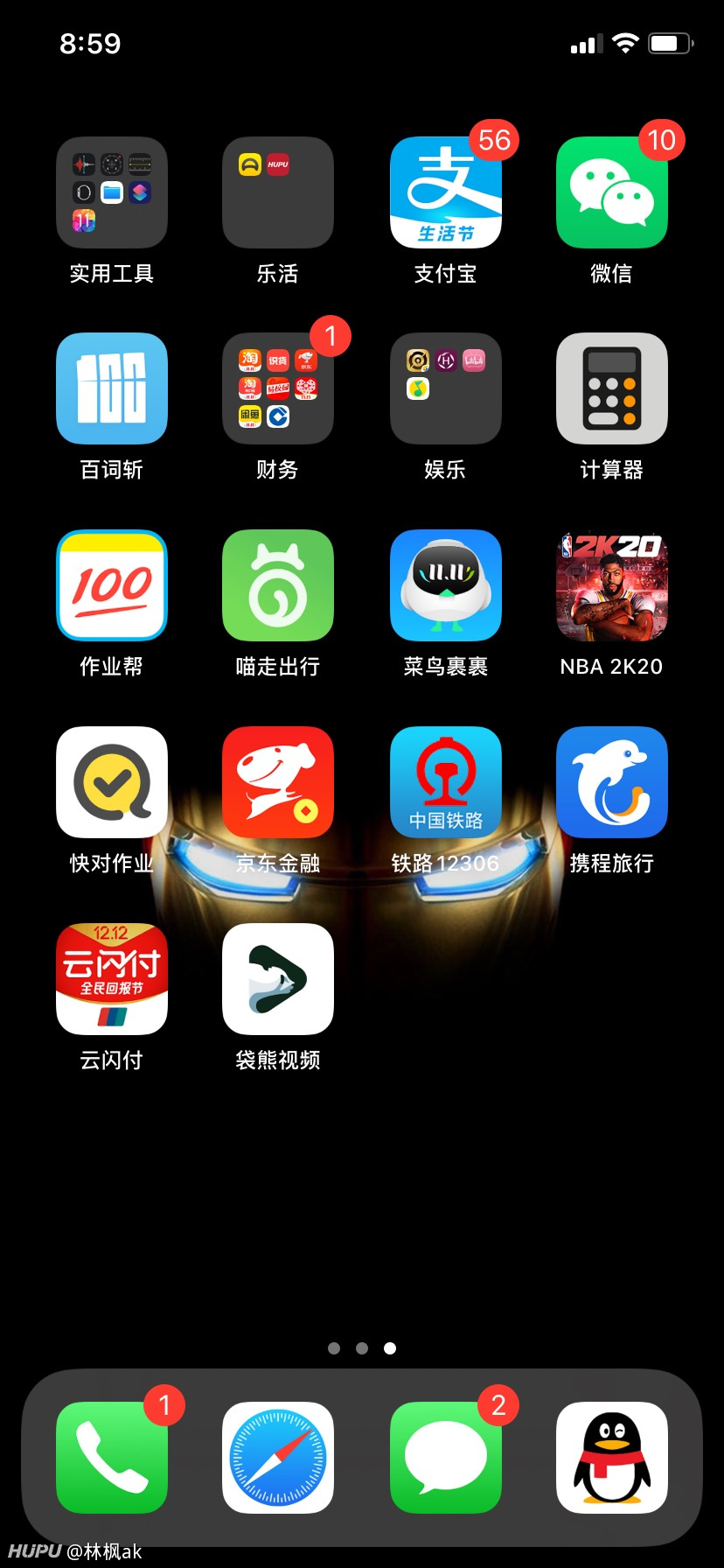This screenshot has height=1568, width=724.
Task: Launch the 计算器 app
Action: [612, 388]
